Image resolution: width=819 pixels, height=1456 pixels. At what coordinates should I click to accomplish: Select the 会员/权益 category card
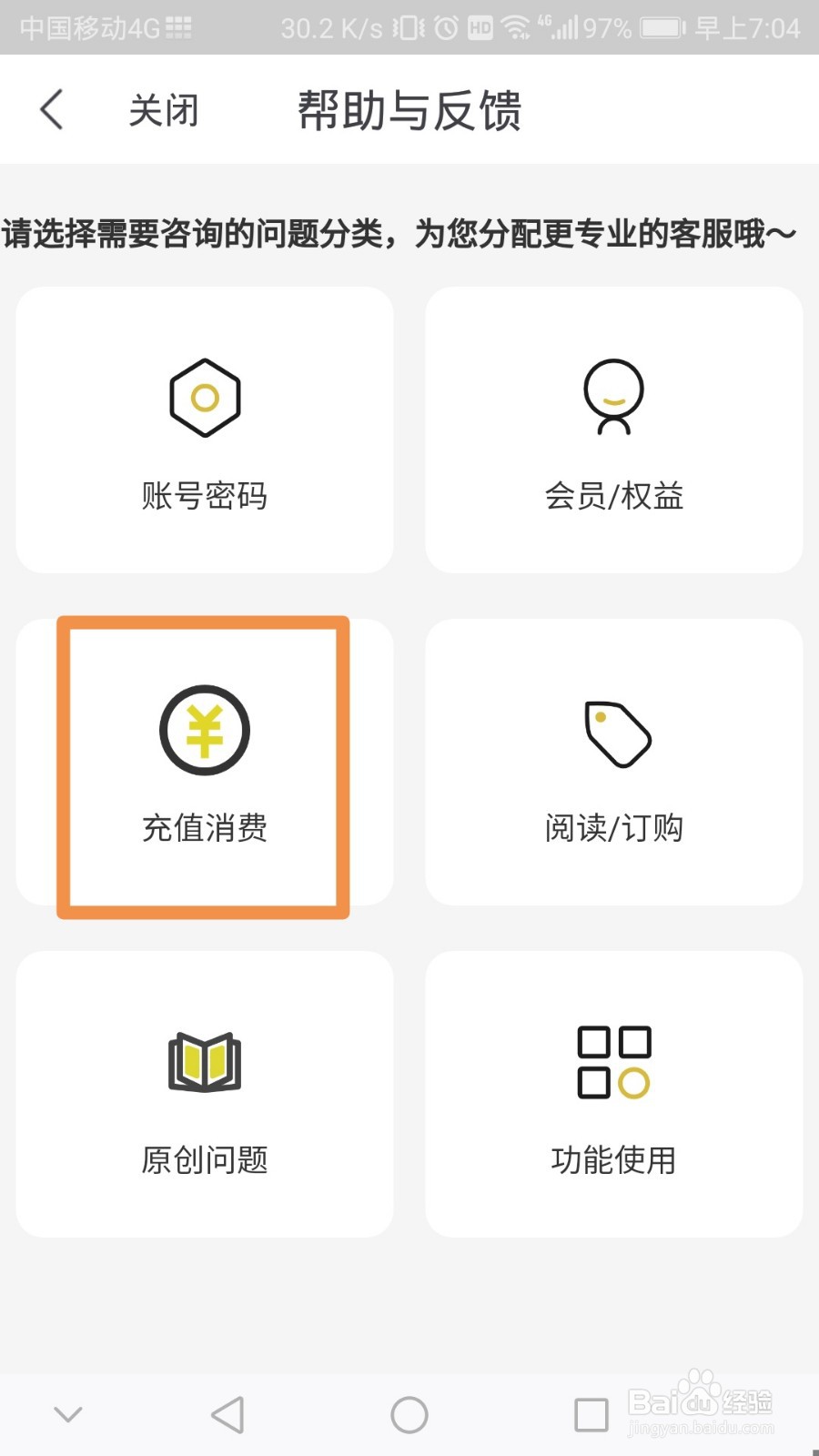click(x=614, y=430)
